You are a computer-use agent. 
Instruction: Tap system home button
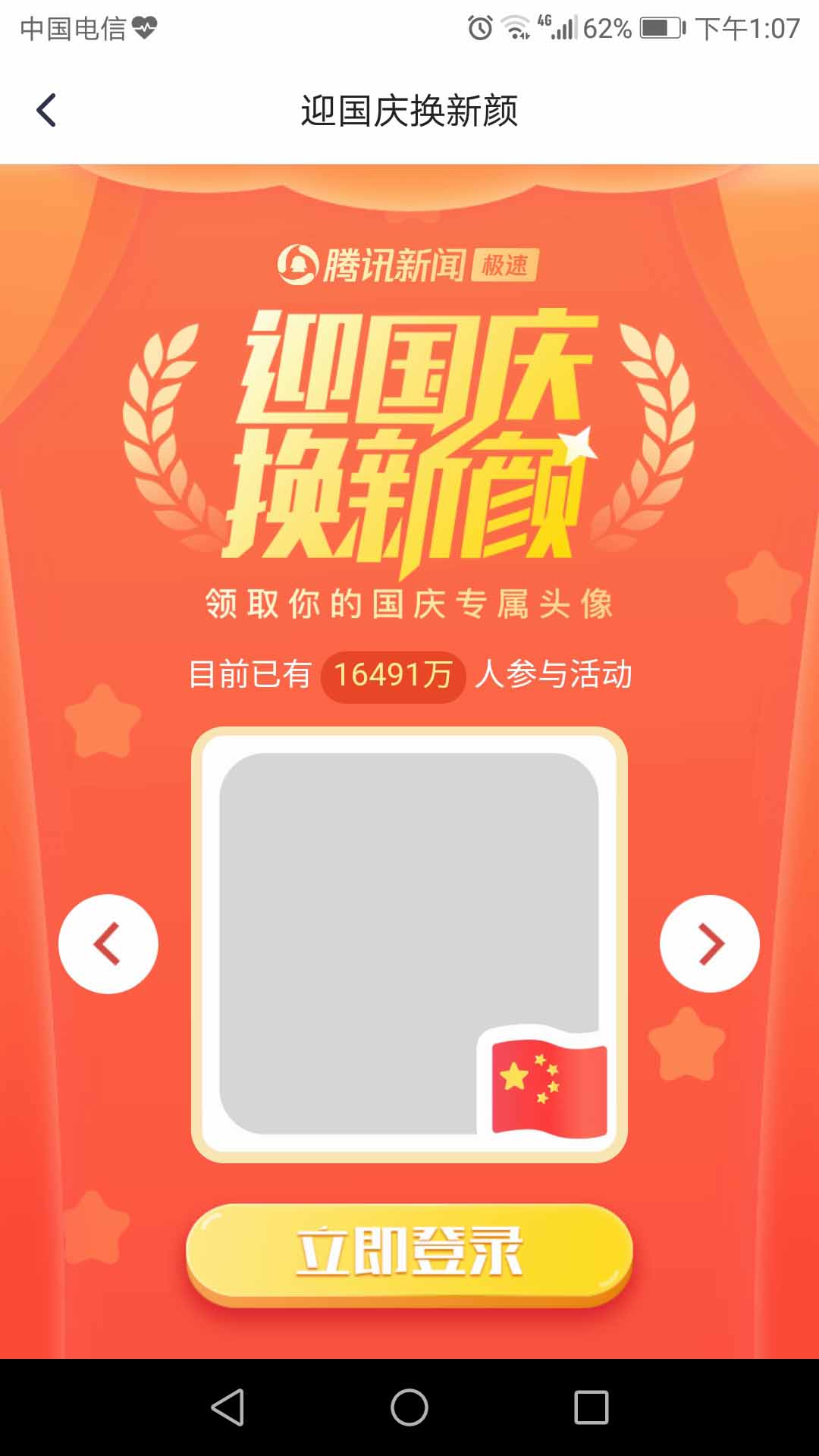[x=409, y=1407]
